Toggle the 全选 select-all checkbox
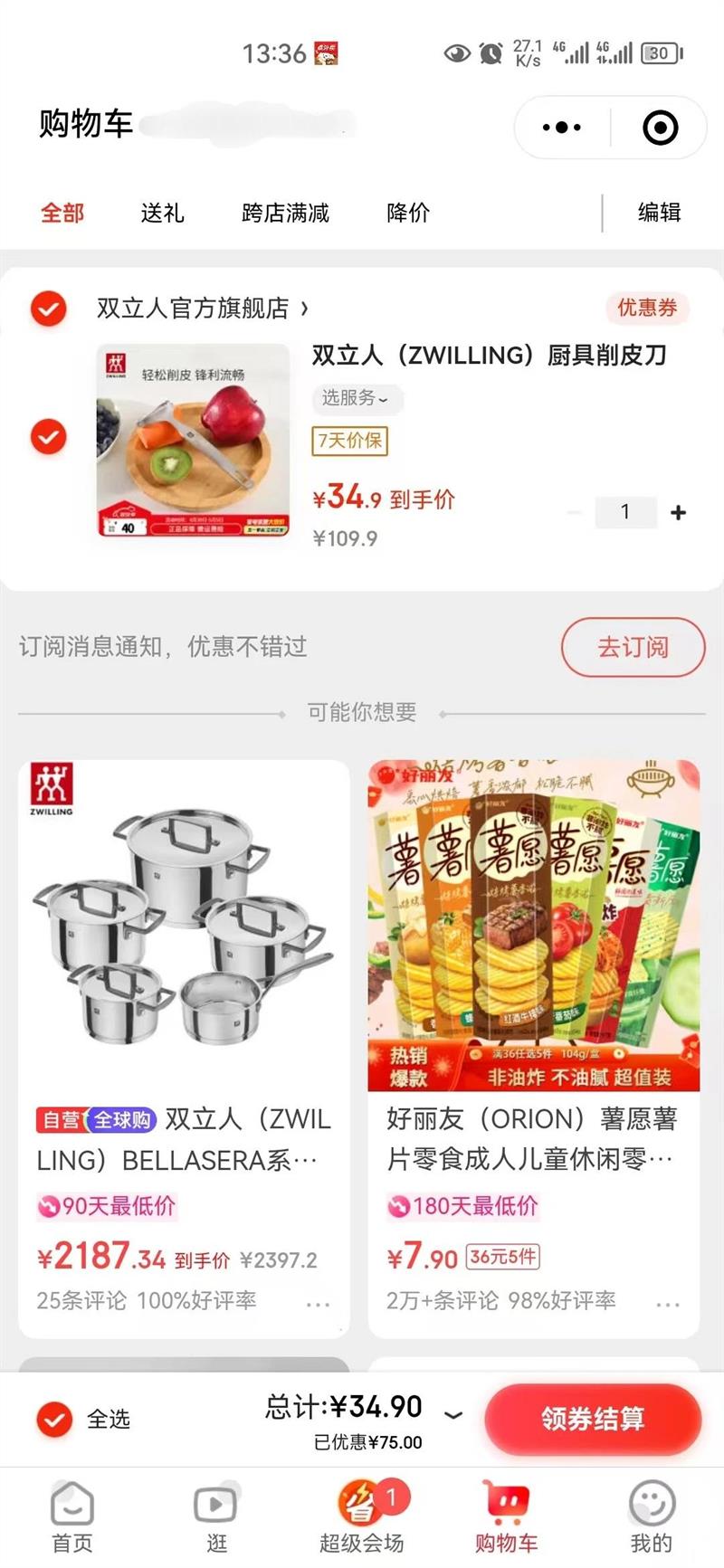724x1568 pixels. [54, 1419]
